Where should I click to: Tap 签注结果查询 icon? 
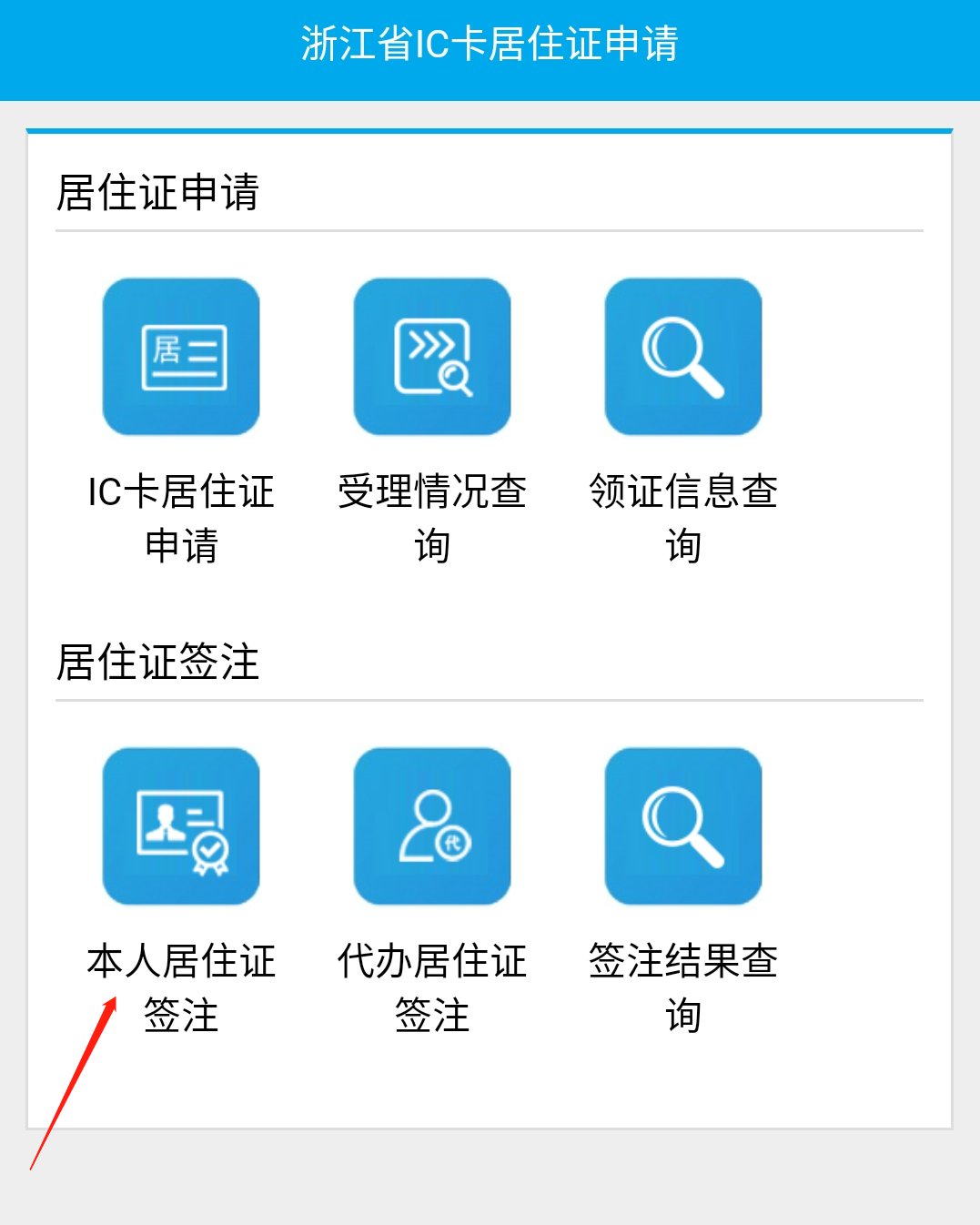(683, 826)
